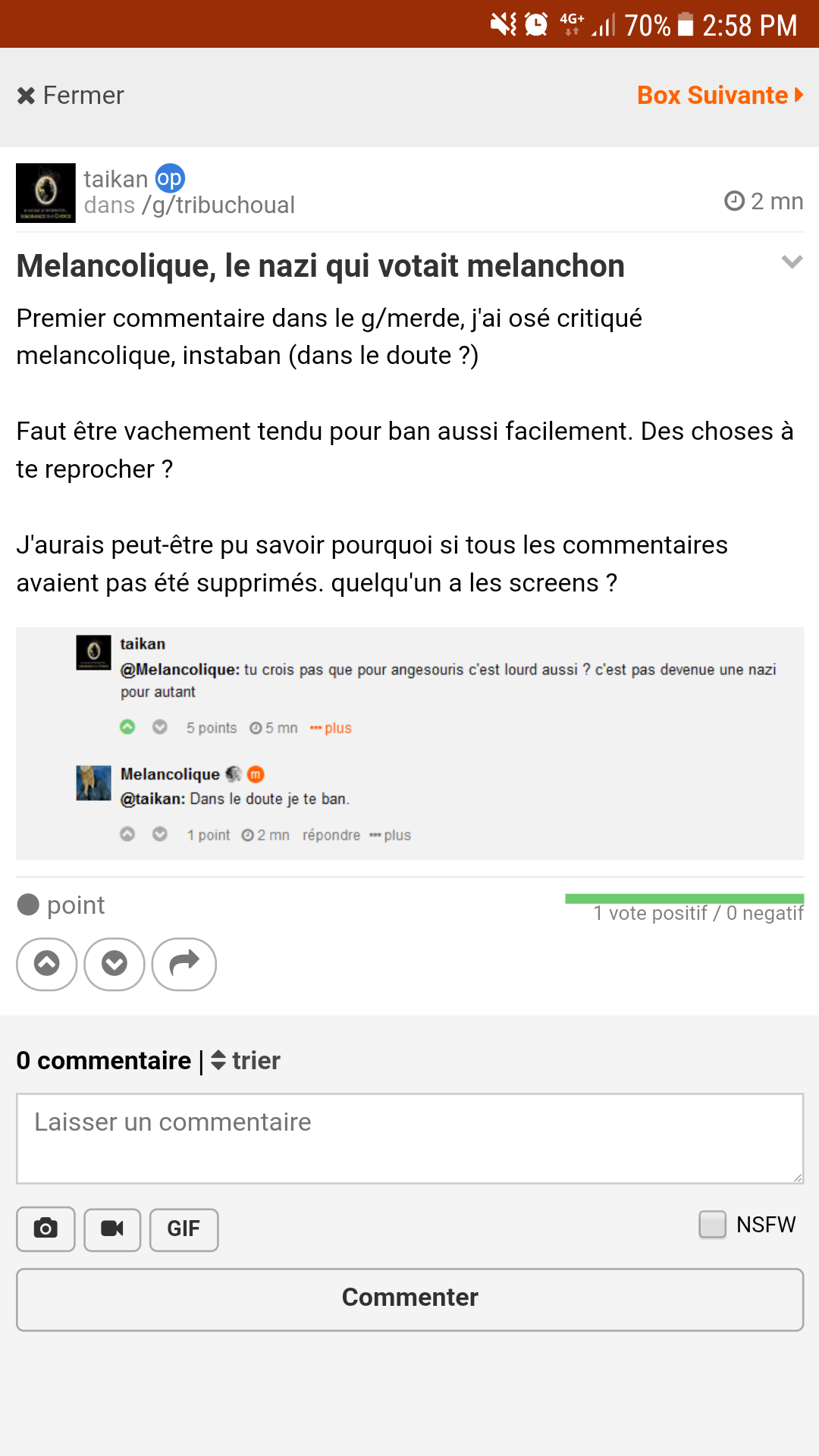
Task: Submit with the Commenter button
Action: click(x=409, y=1299)
